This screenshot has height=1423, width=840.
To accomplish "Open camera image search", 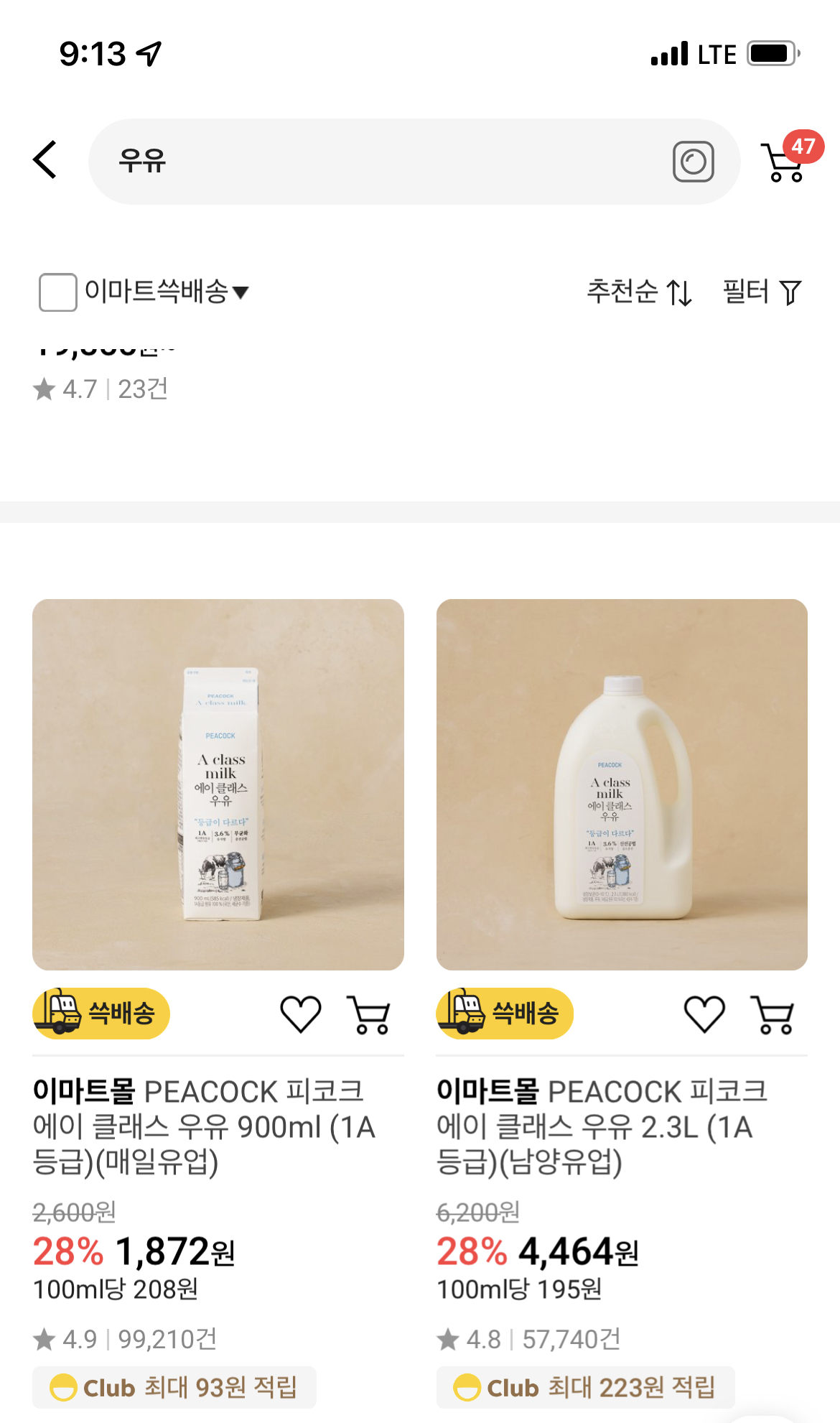I will tap(693, 162).
